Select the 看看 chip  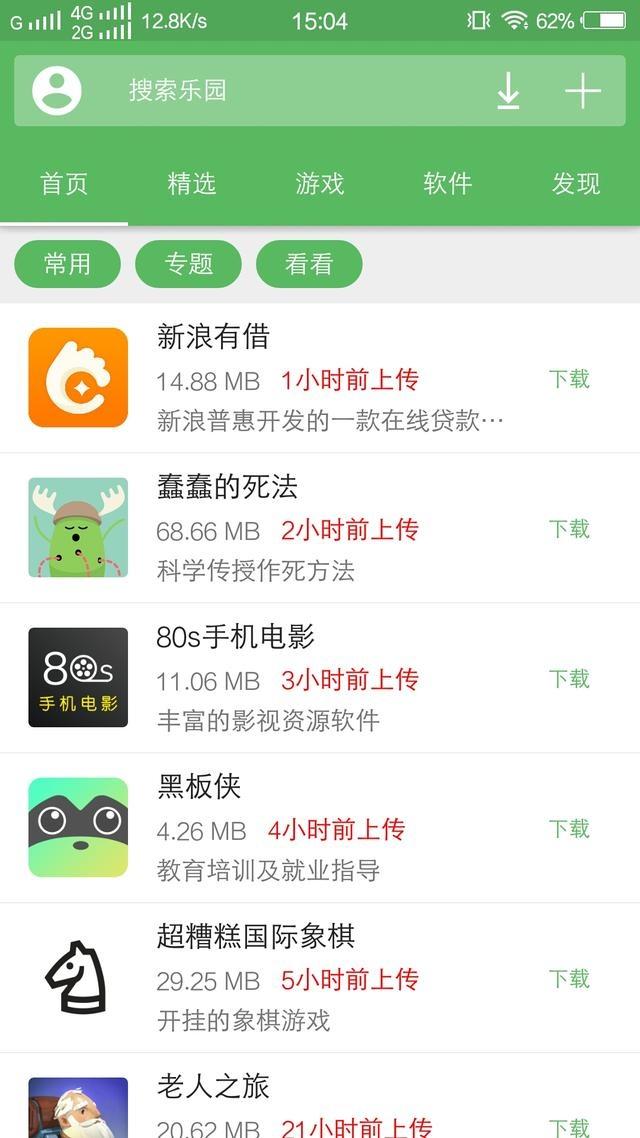(309, 264)
